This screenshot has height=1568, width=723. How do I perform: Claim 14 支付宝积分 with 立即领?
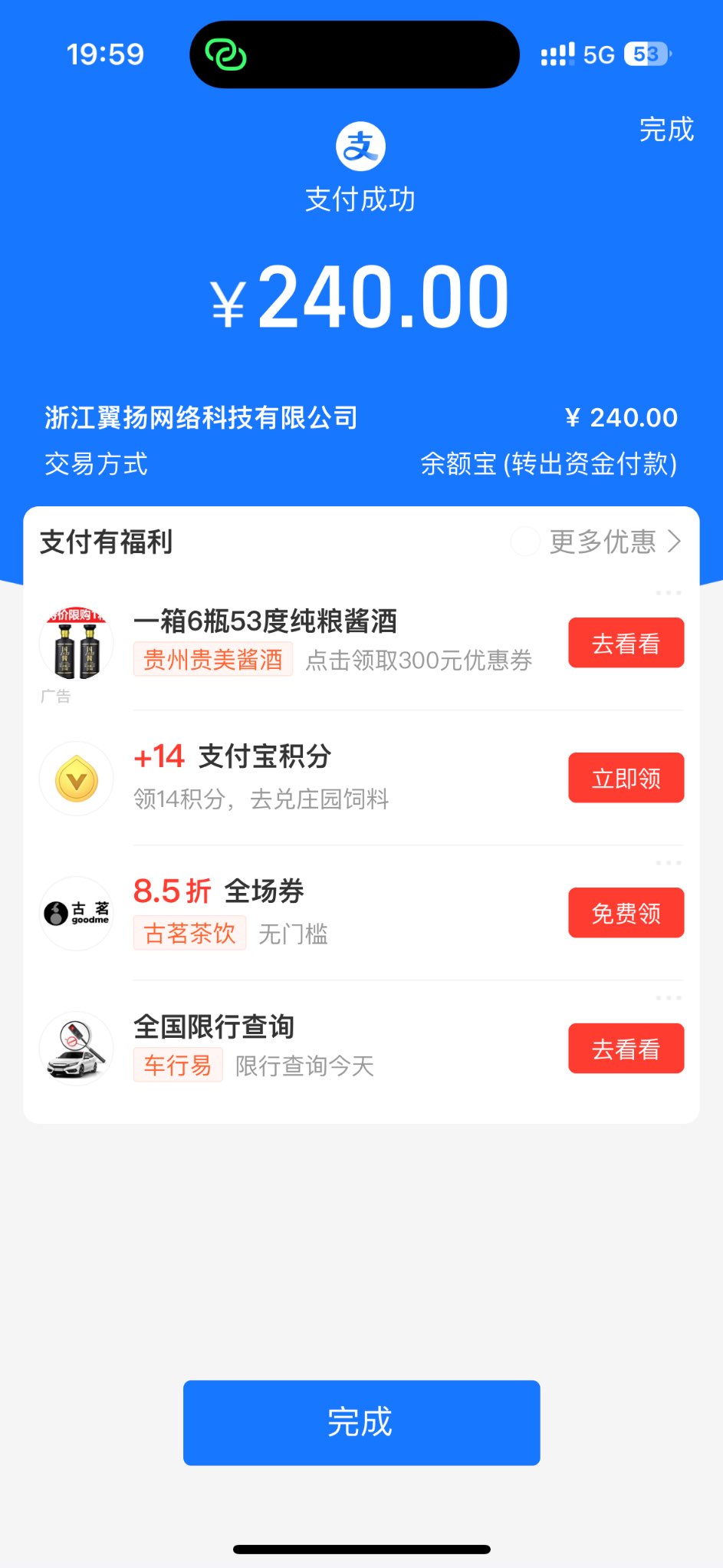tap(626, 778)
